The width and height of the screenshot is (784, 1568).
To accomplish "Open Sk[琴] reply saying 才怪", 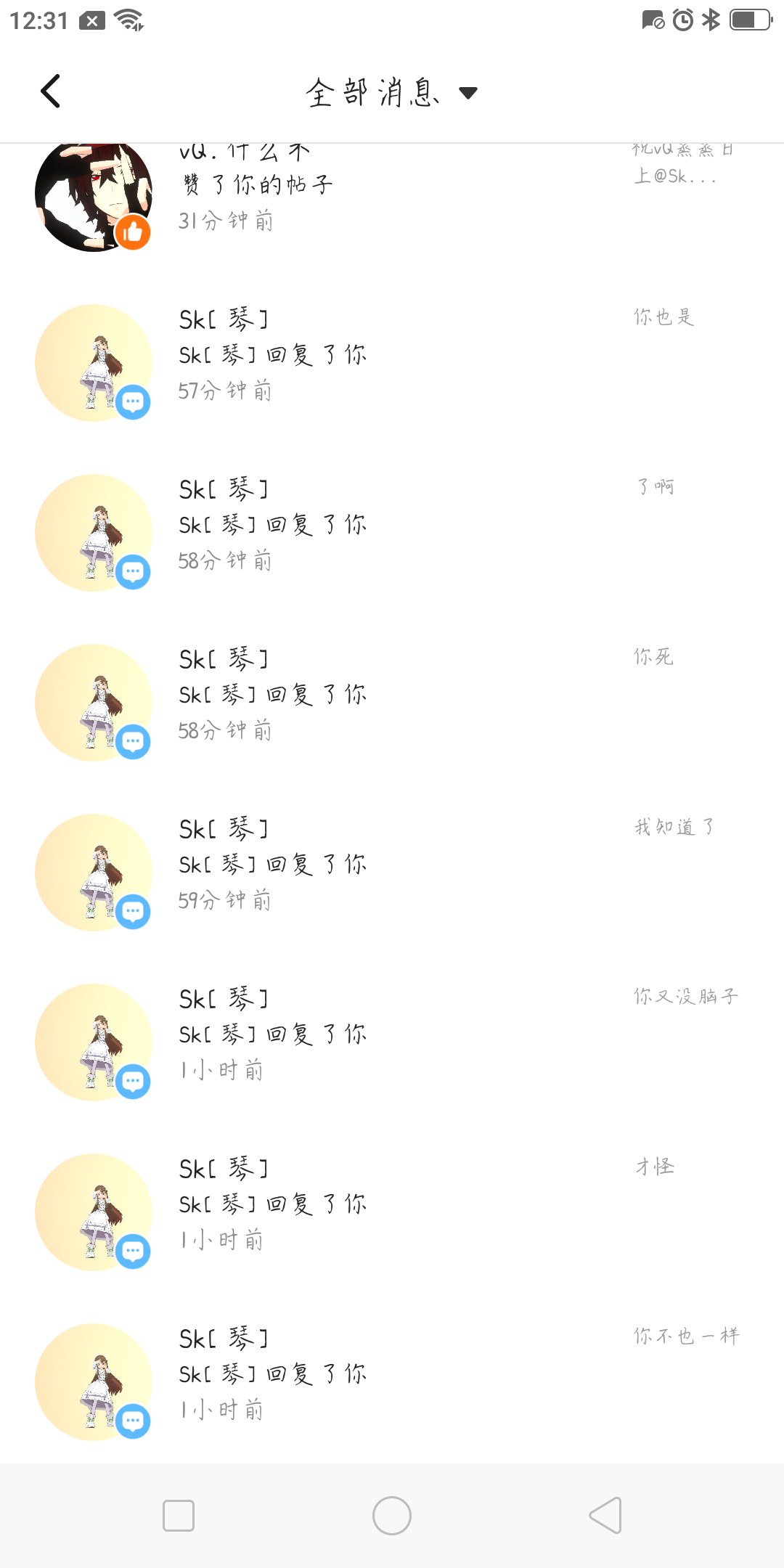I will tap(392, 1205).
